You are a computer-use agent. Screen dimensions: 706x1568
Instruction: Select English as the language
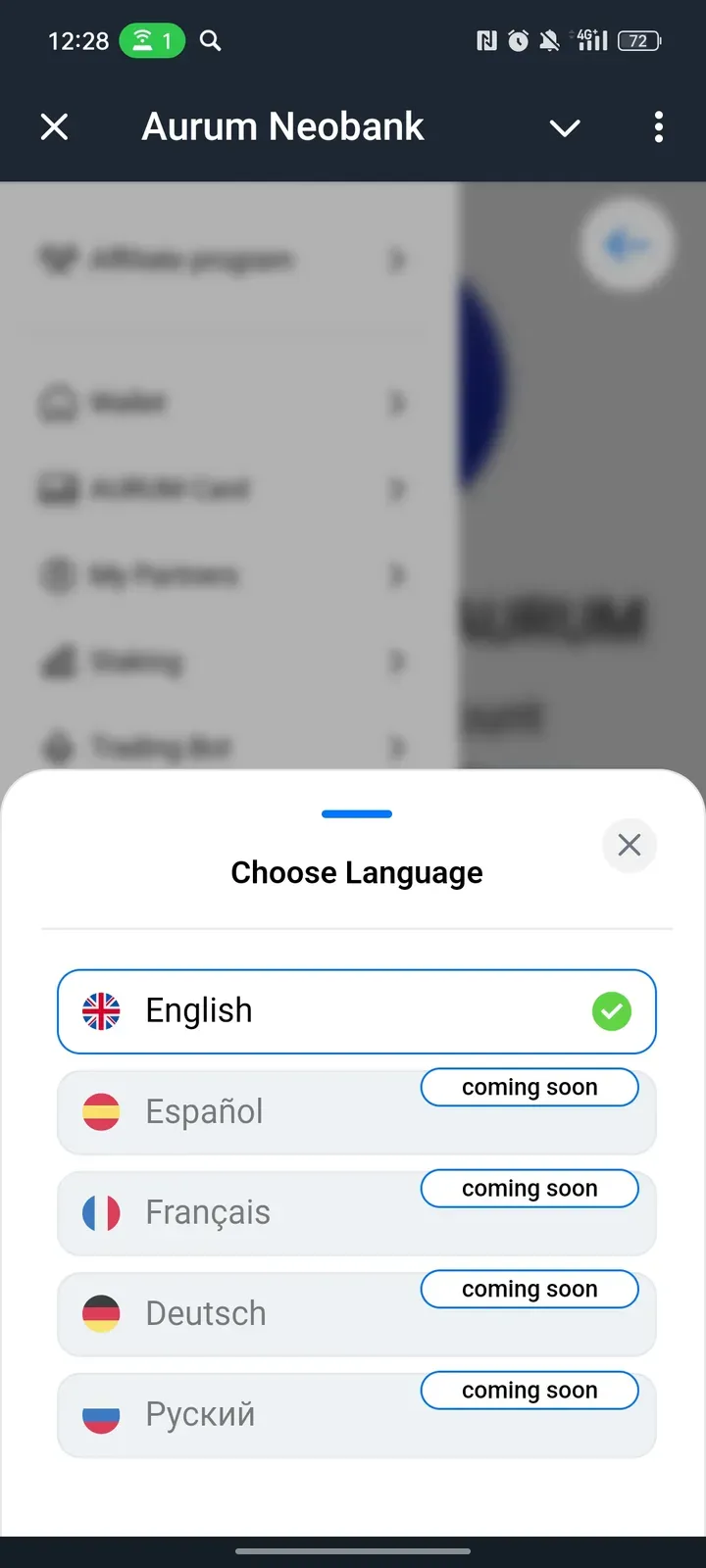(x=356, y=1011)
